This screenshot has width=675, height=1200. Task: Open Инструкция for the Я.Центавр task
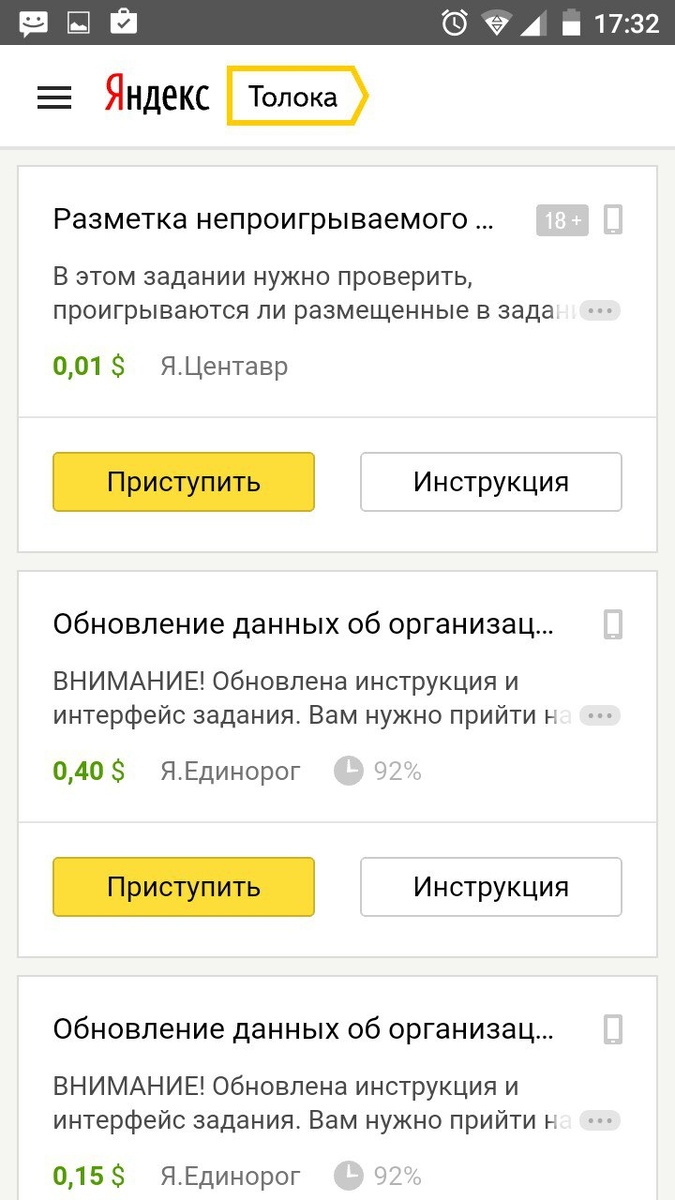[x=490, y=482]
